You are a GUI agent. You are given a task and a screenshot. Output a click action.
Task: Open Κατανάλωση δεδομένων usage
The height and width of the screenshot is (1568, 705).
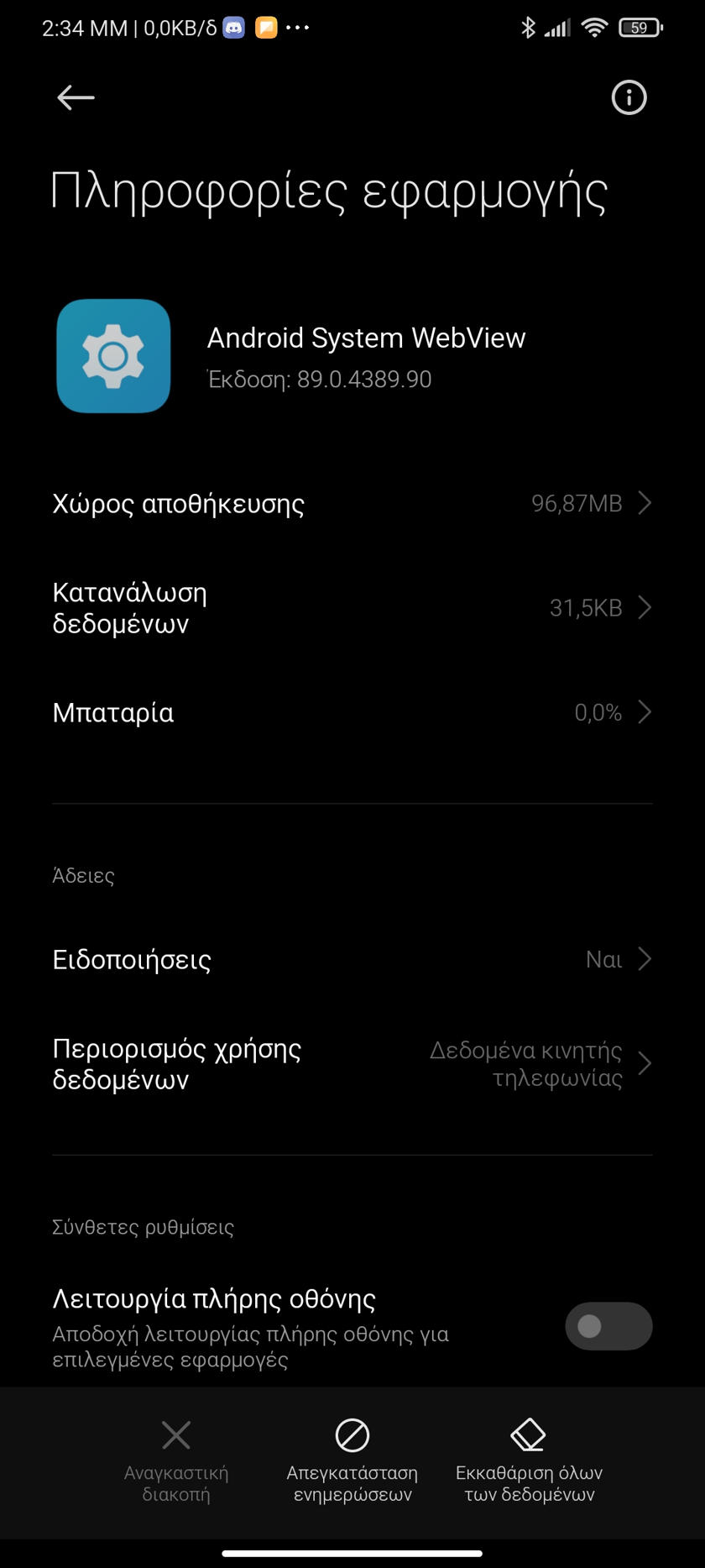352,607
